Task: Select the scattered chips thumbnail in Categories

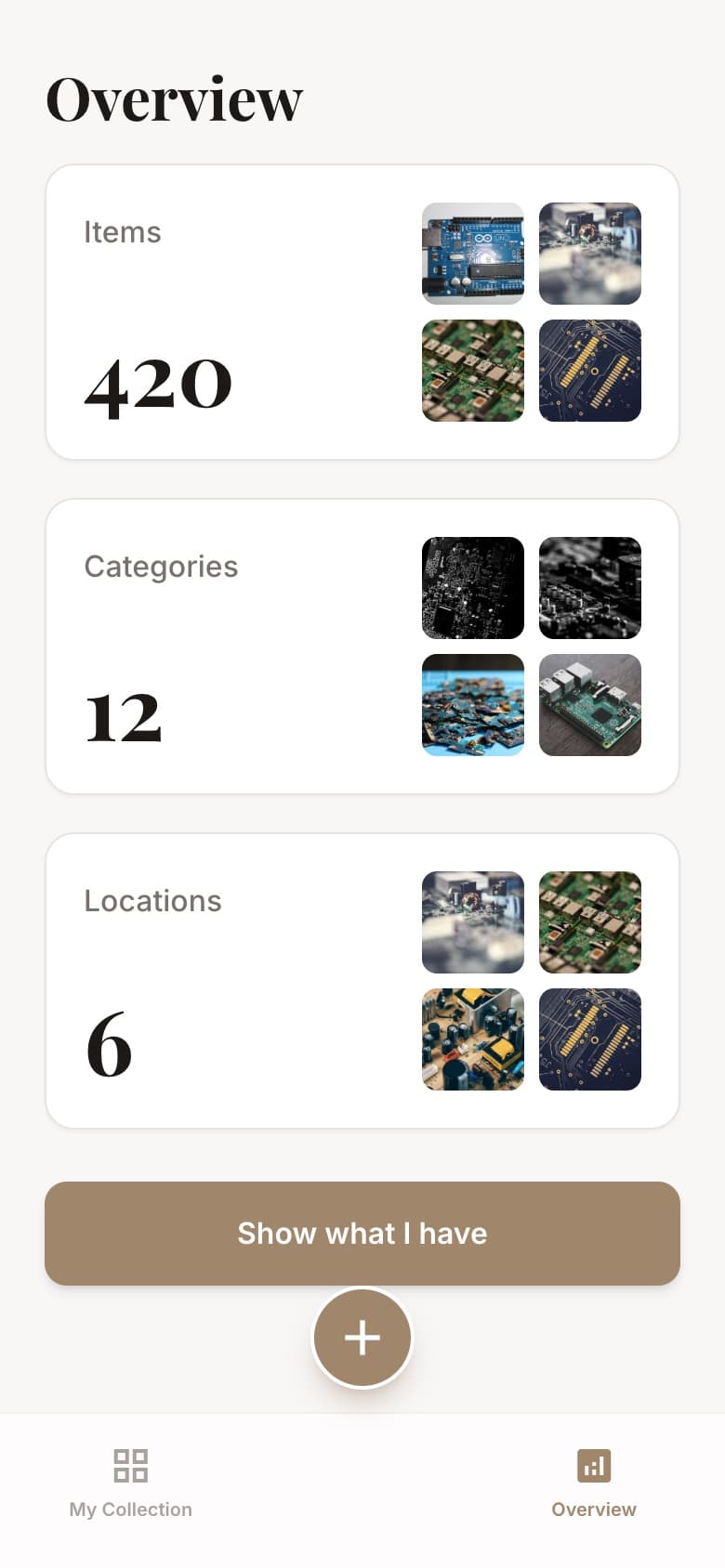Action: 472,706
